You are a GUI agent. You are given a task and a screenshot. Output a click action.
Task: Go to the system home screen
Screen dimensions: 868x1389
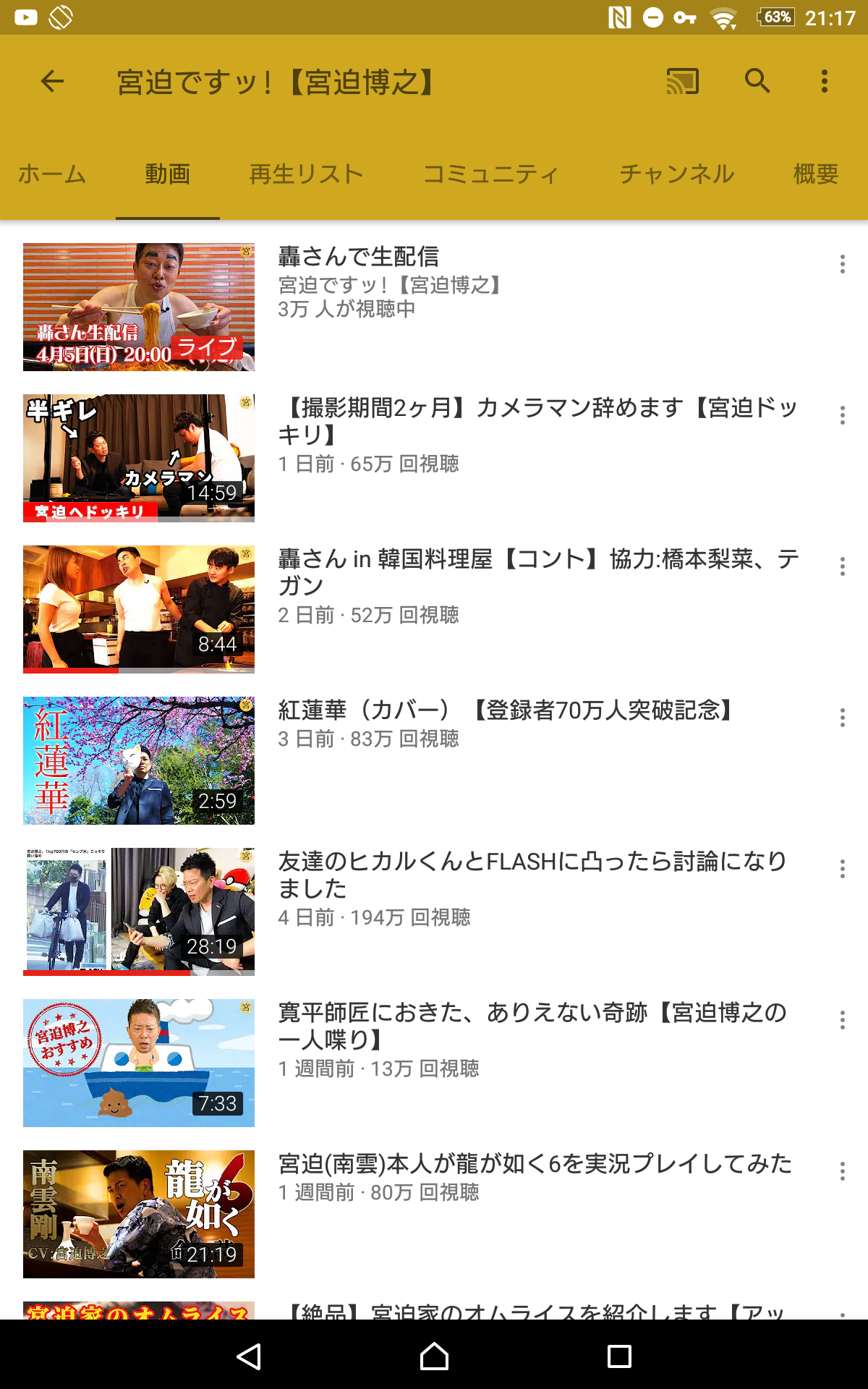[434, 1356]
